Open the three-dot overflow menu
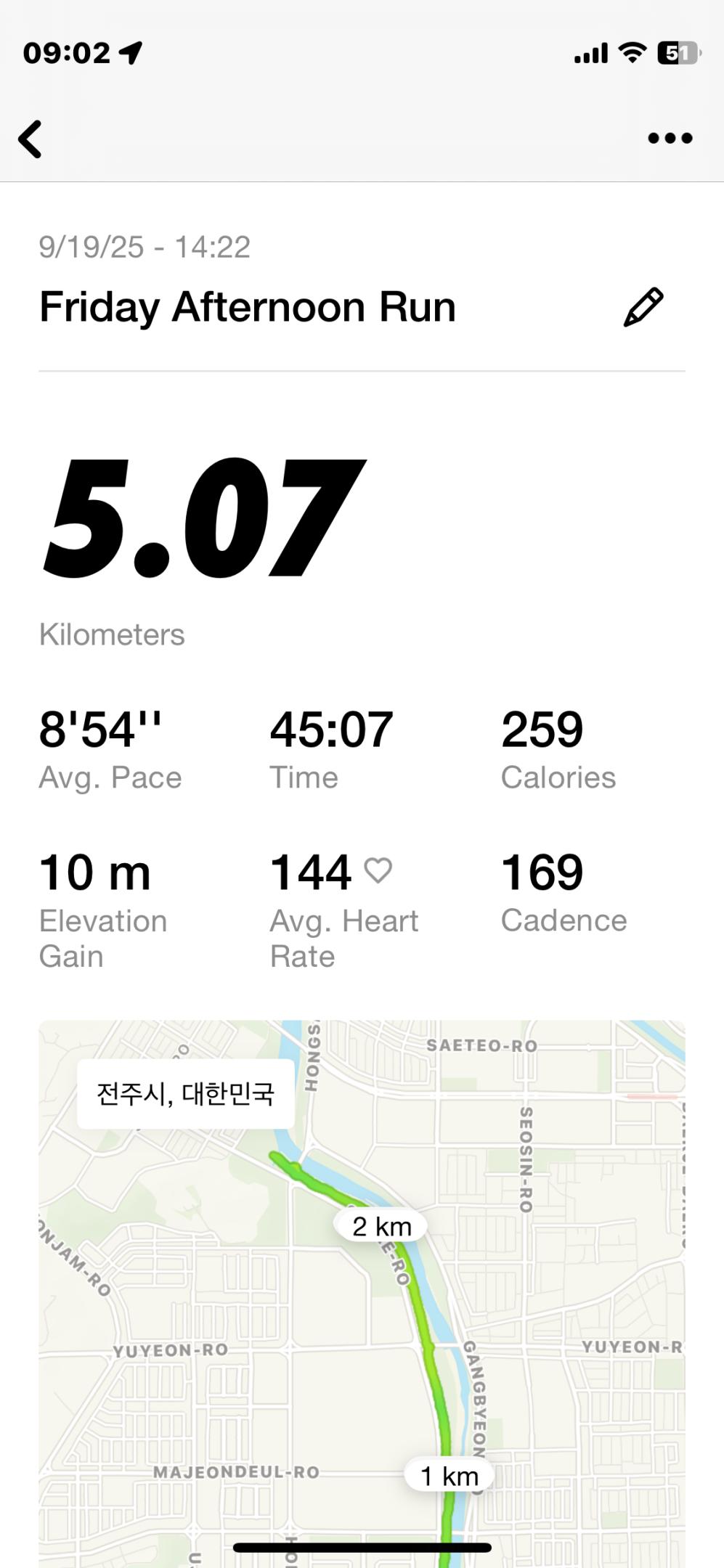 [670, 138]
